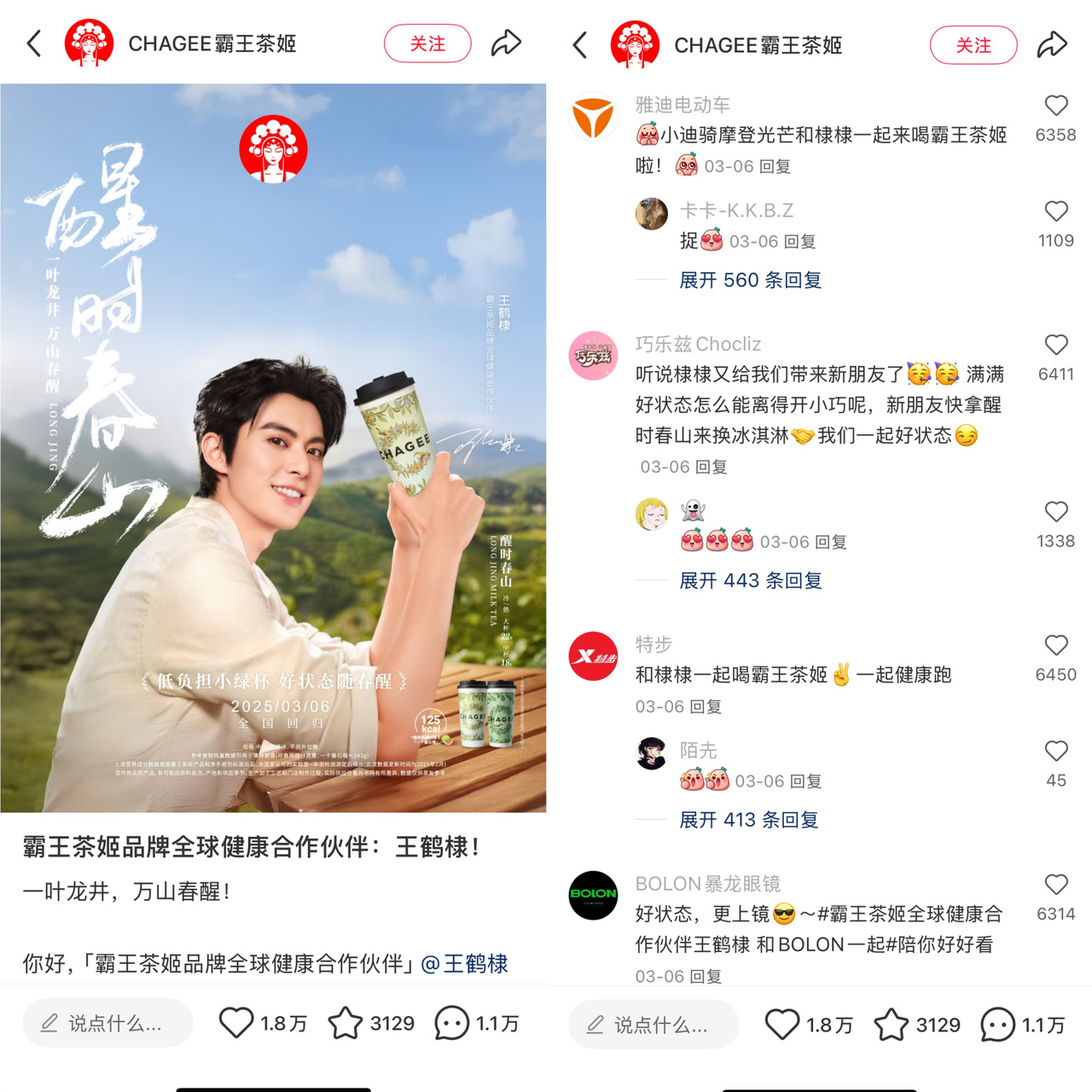
Task: Like 陌壳's reply
Action: [x=1056, y=752]
